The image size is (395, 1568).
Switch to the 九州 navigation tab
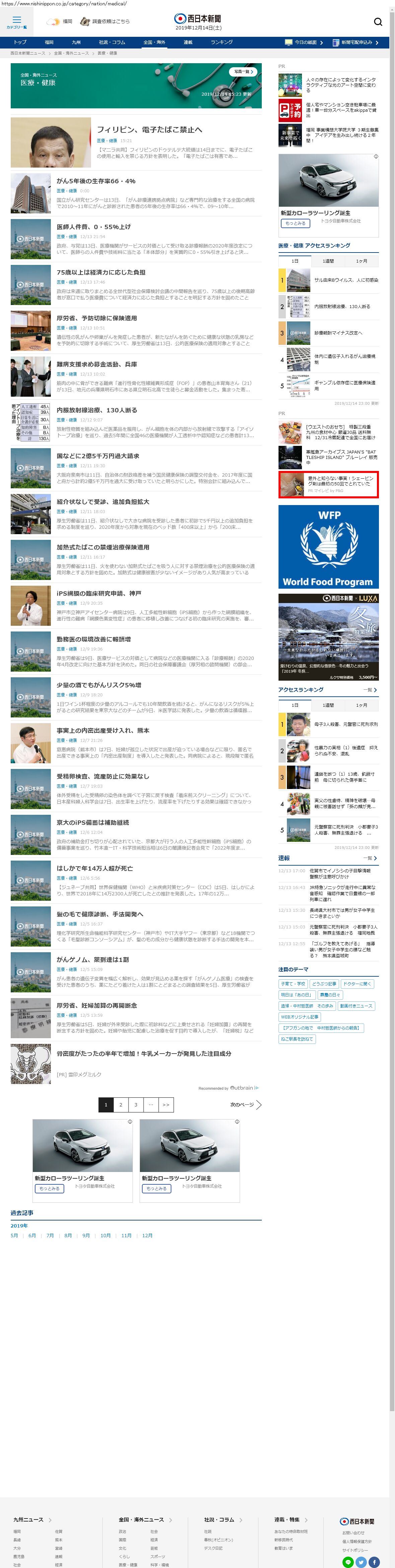(x=76, y=42)
